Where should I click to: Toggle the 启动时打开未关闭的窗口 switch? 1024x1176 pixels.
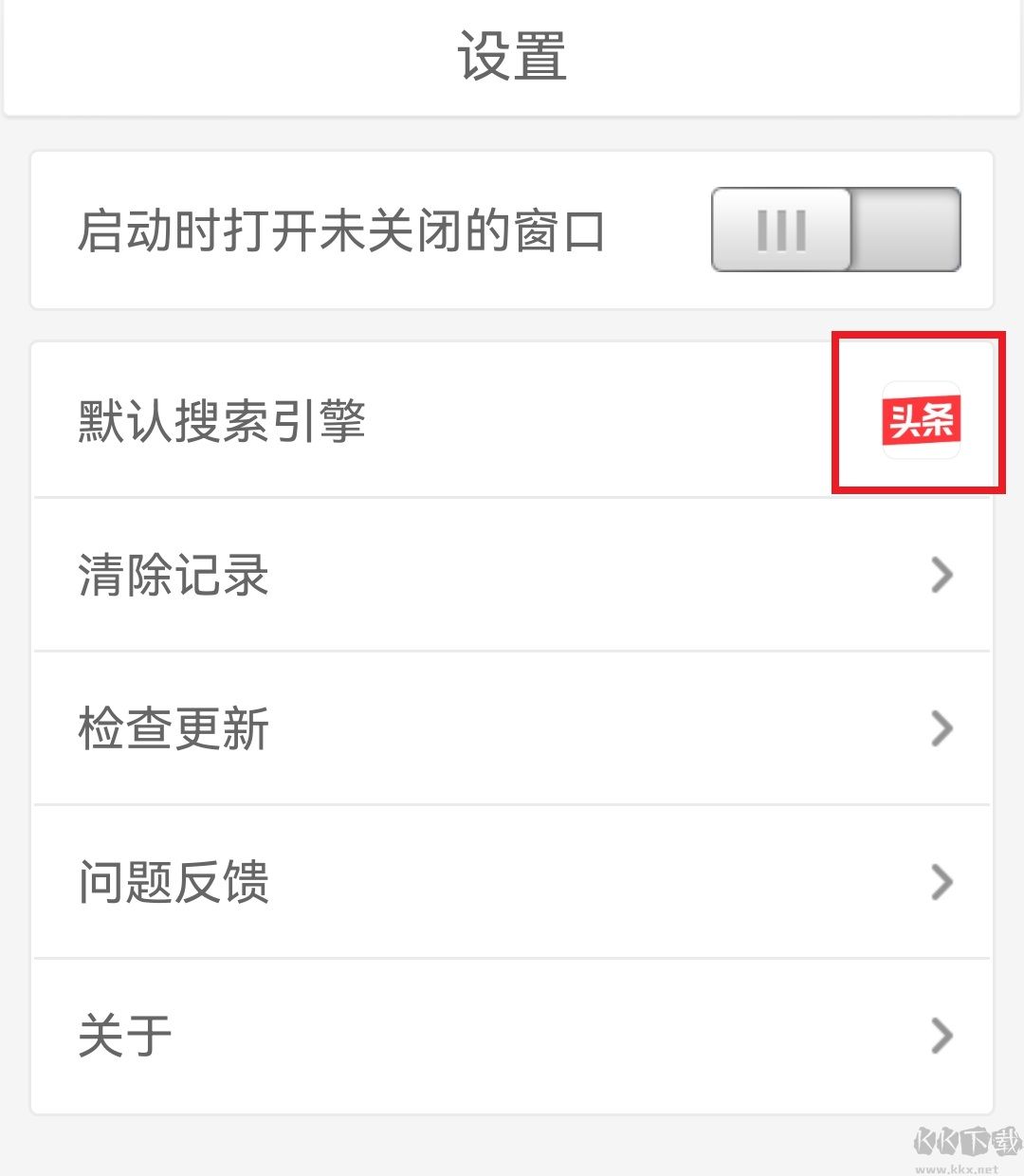point(836,230)
